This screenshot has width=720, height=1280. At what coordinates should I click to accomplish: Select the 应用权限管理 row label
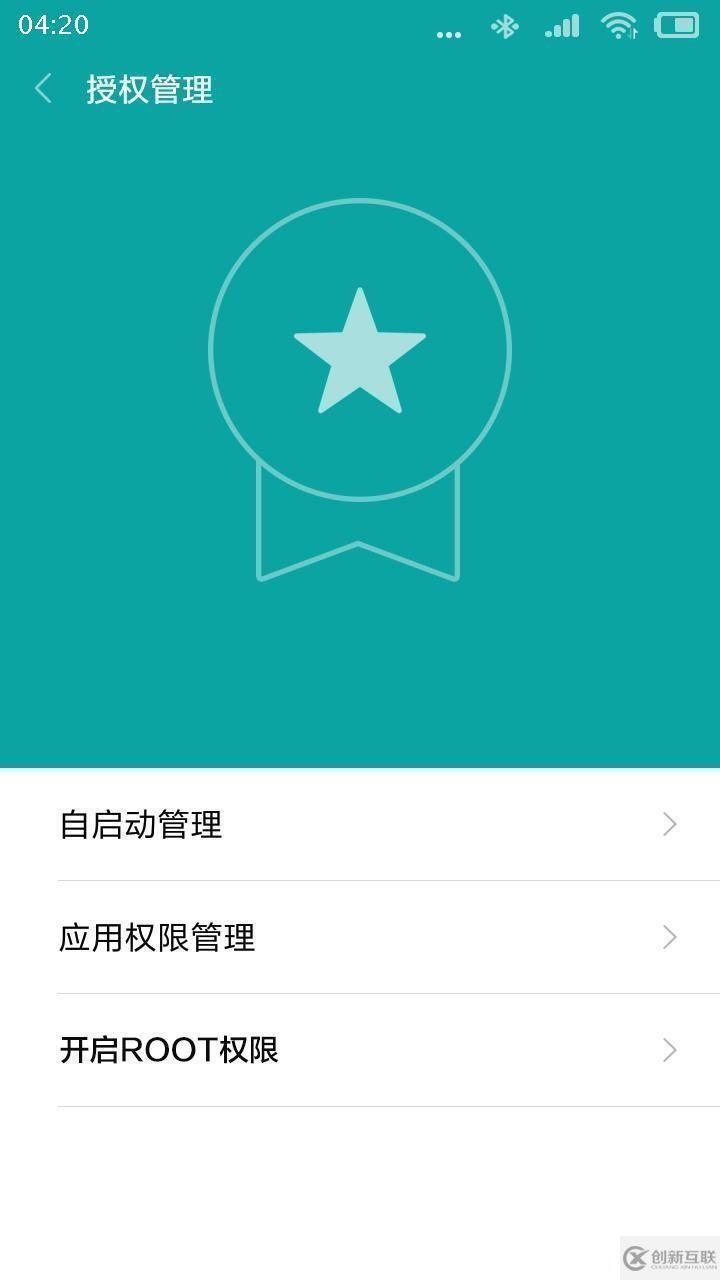click(x=157, y=938)
